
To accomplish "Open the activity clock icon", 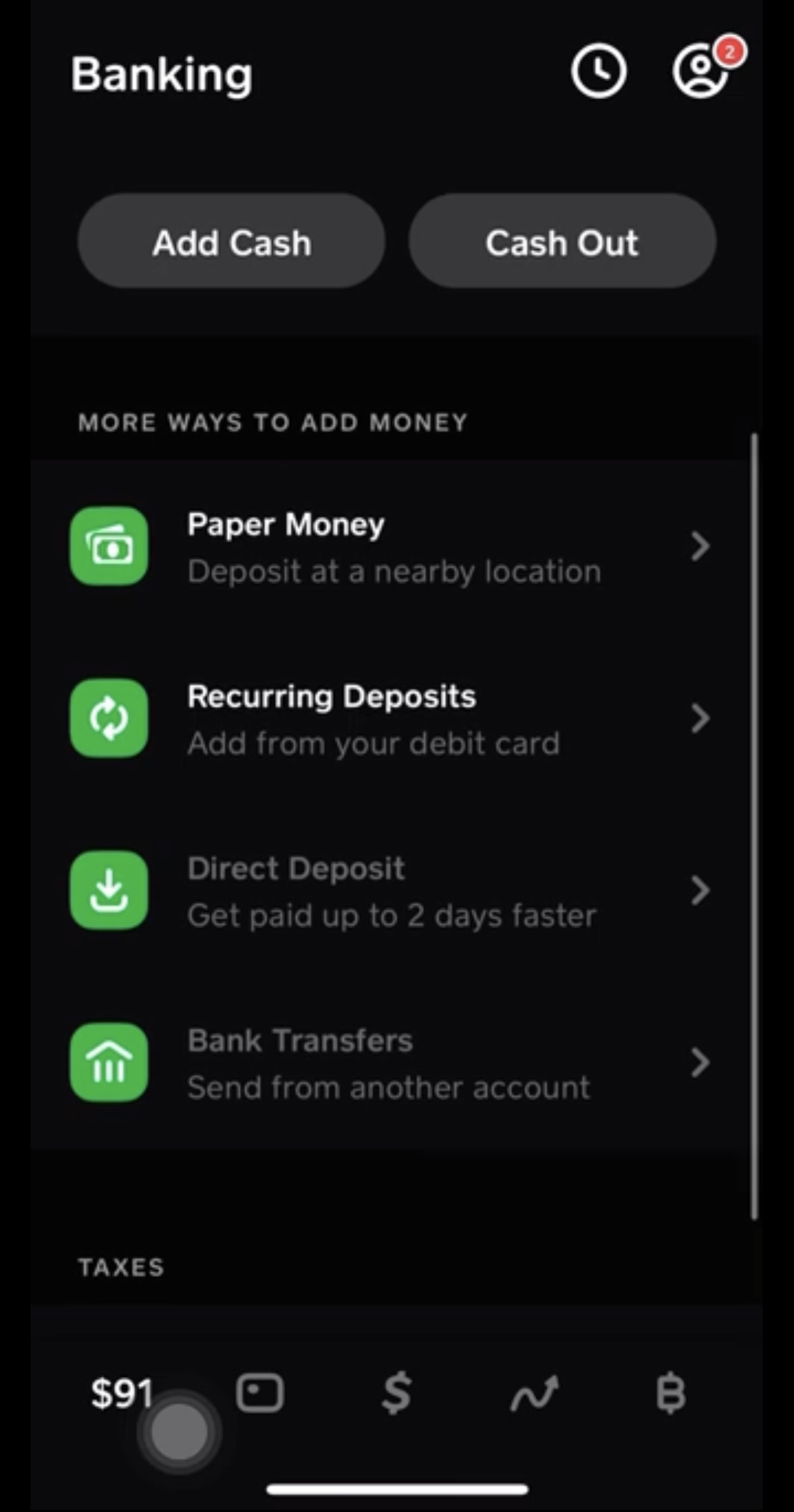I will (599, 71).
